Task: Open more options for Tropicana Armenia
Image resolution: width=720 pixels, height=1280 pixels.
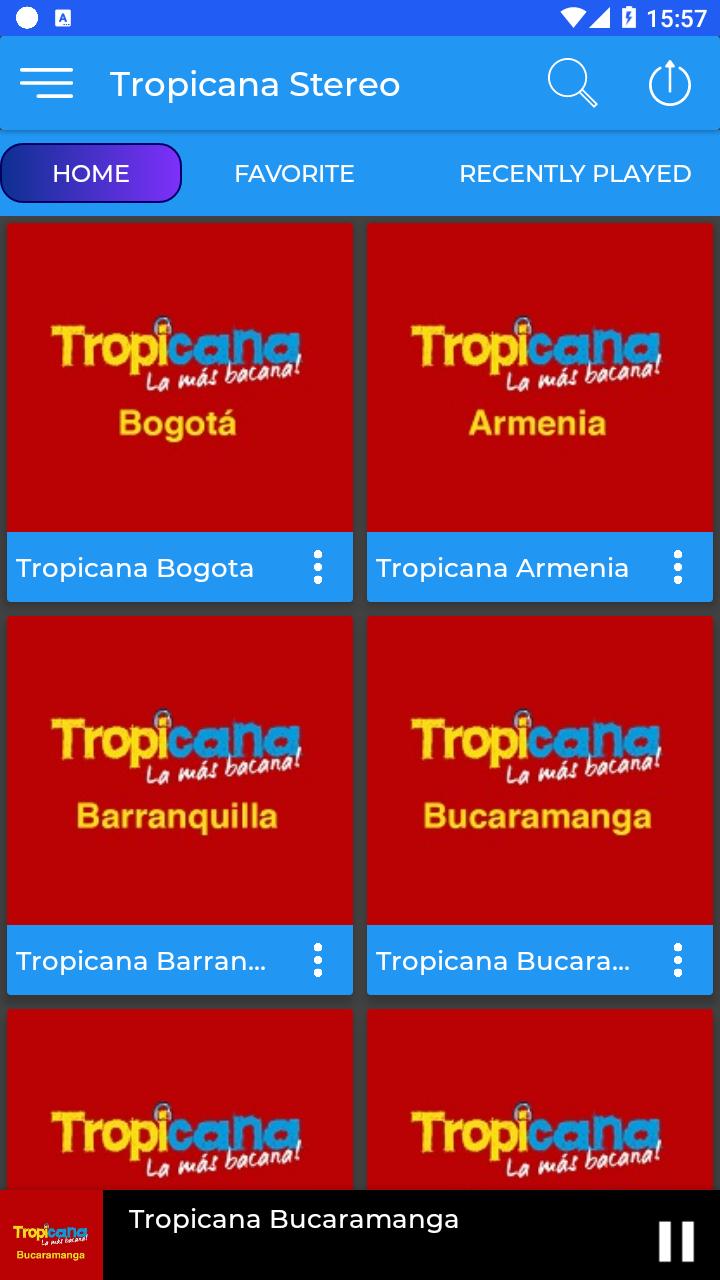Action: [x=678, y=568]
